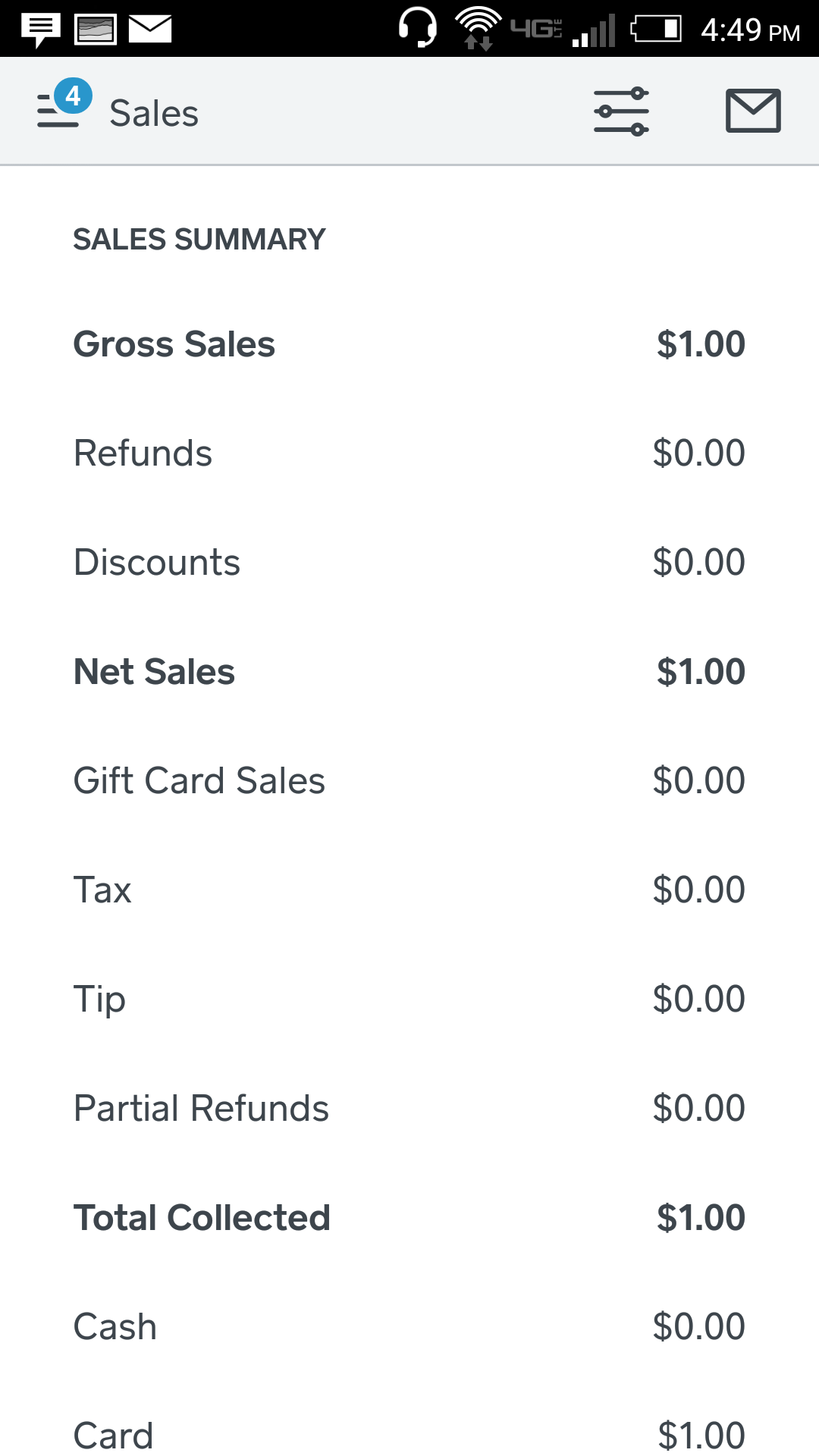
Task: Email the sales summary report
Action: 752,110
